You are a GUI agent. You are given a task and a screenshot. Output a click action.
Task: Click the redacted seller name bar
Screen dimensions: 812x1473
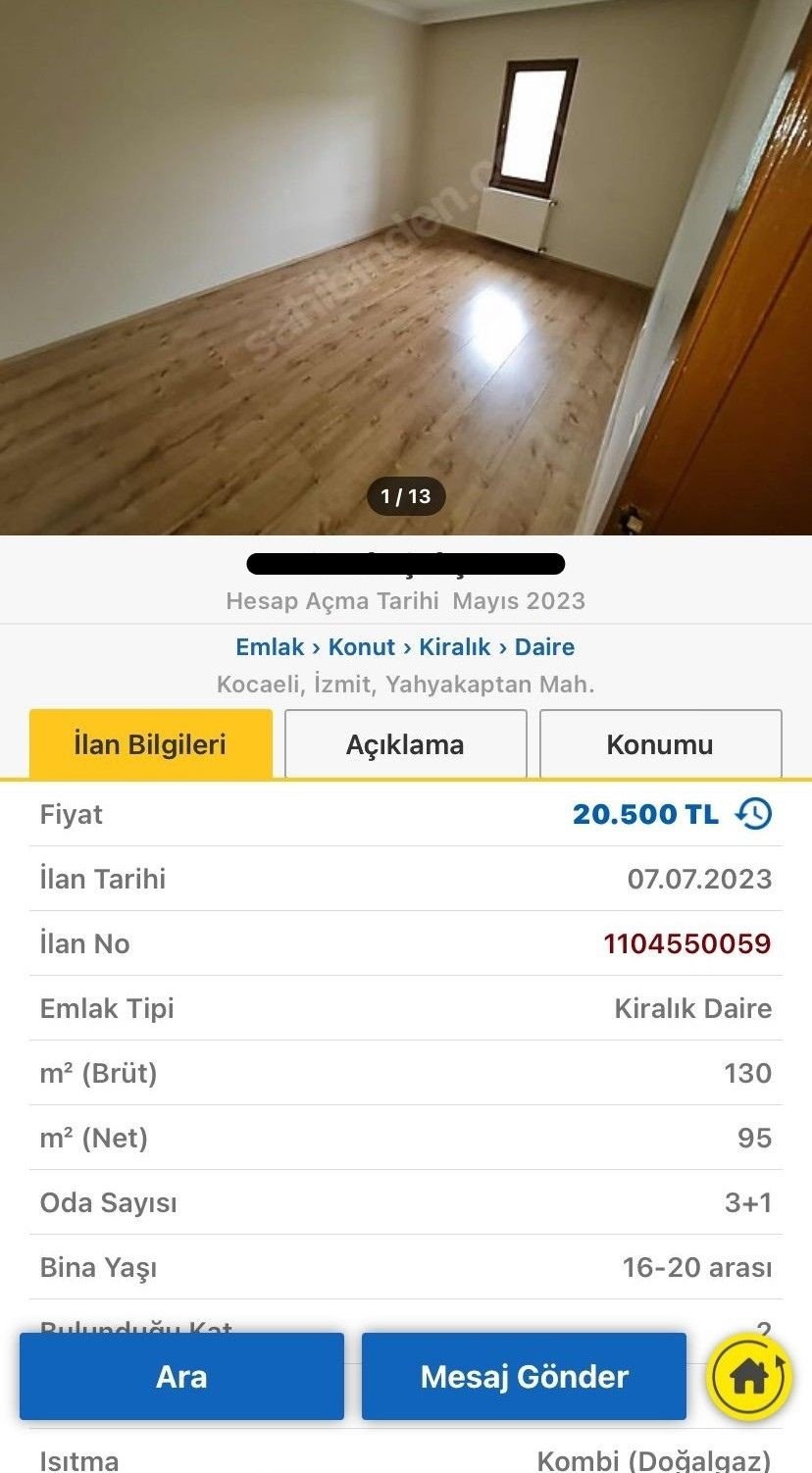pyautogui.click(x=405, y=563)
